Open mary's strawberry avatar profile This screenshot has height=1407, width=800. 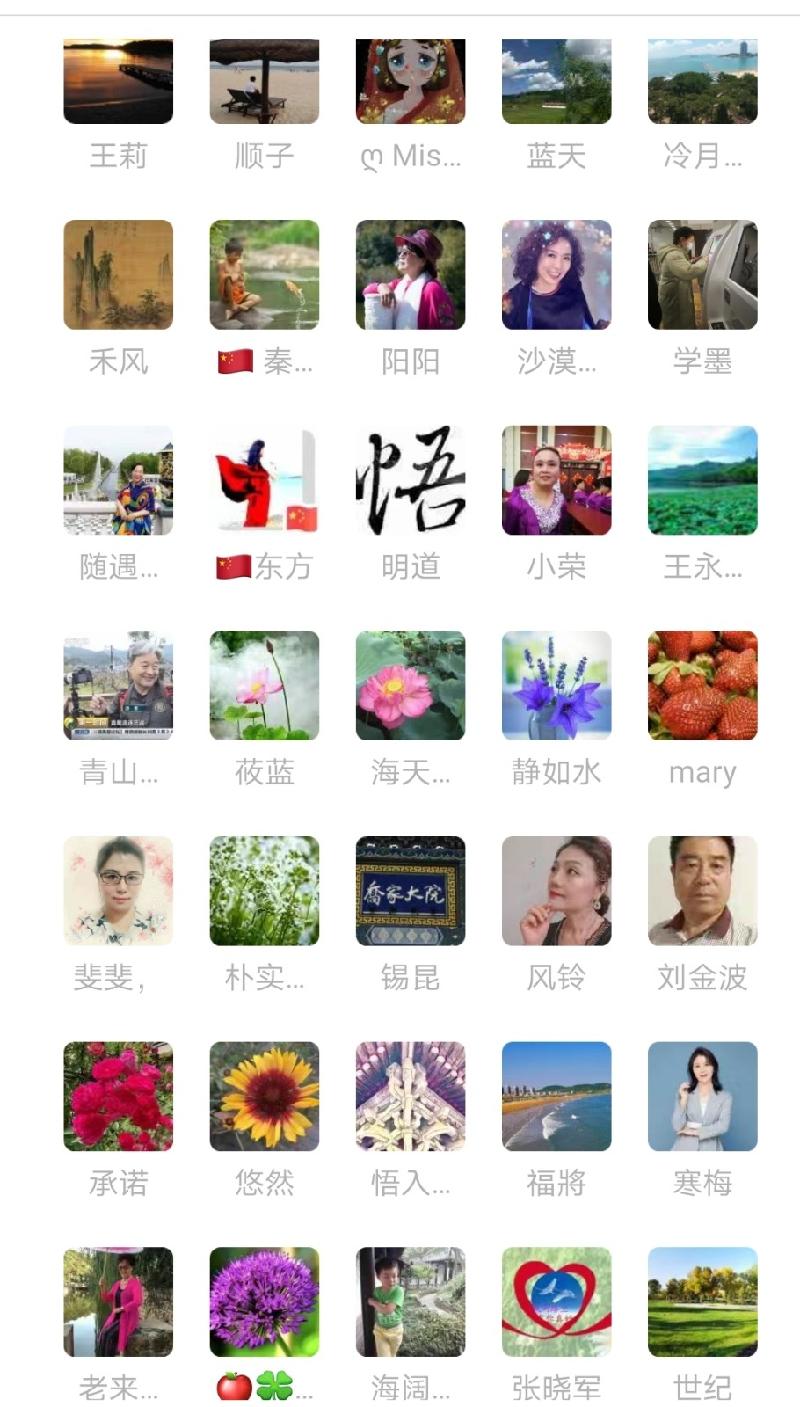coord(702,685)
